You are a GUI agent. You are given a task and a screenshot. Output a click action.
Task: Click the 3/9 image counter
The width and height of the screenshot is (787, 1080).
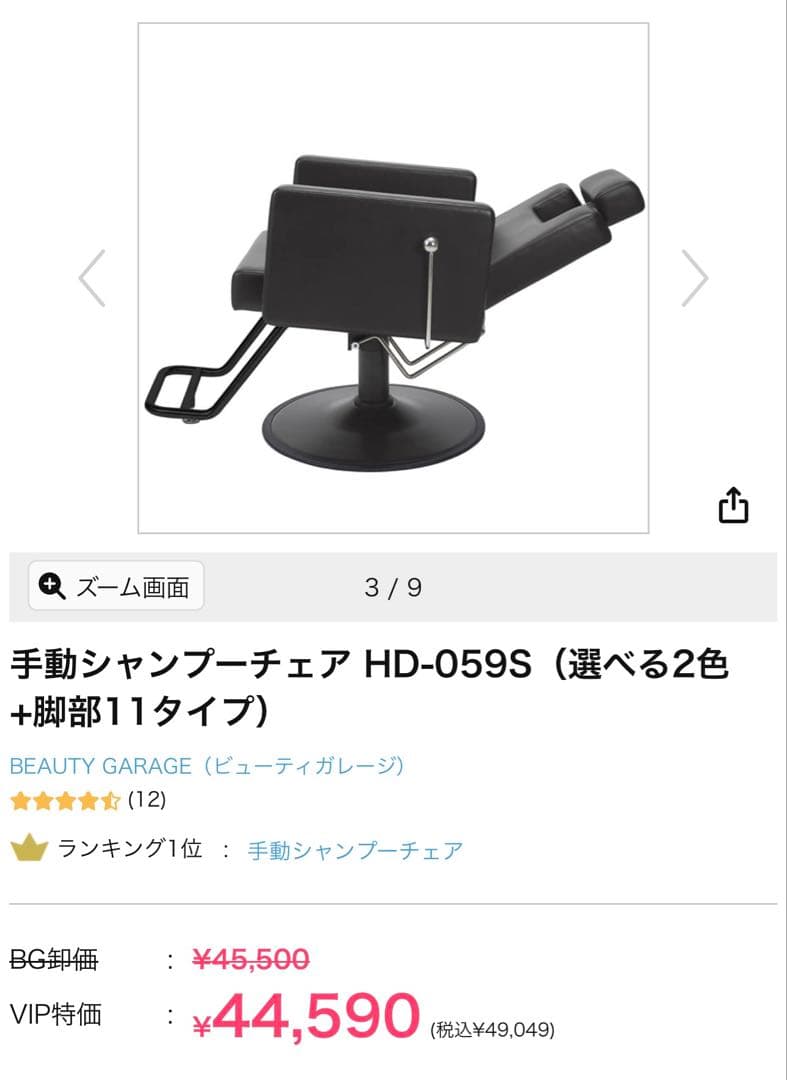tap(393, 588)
